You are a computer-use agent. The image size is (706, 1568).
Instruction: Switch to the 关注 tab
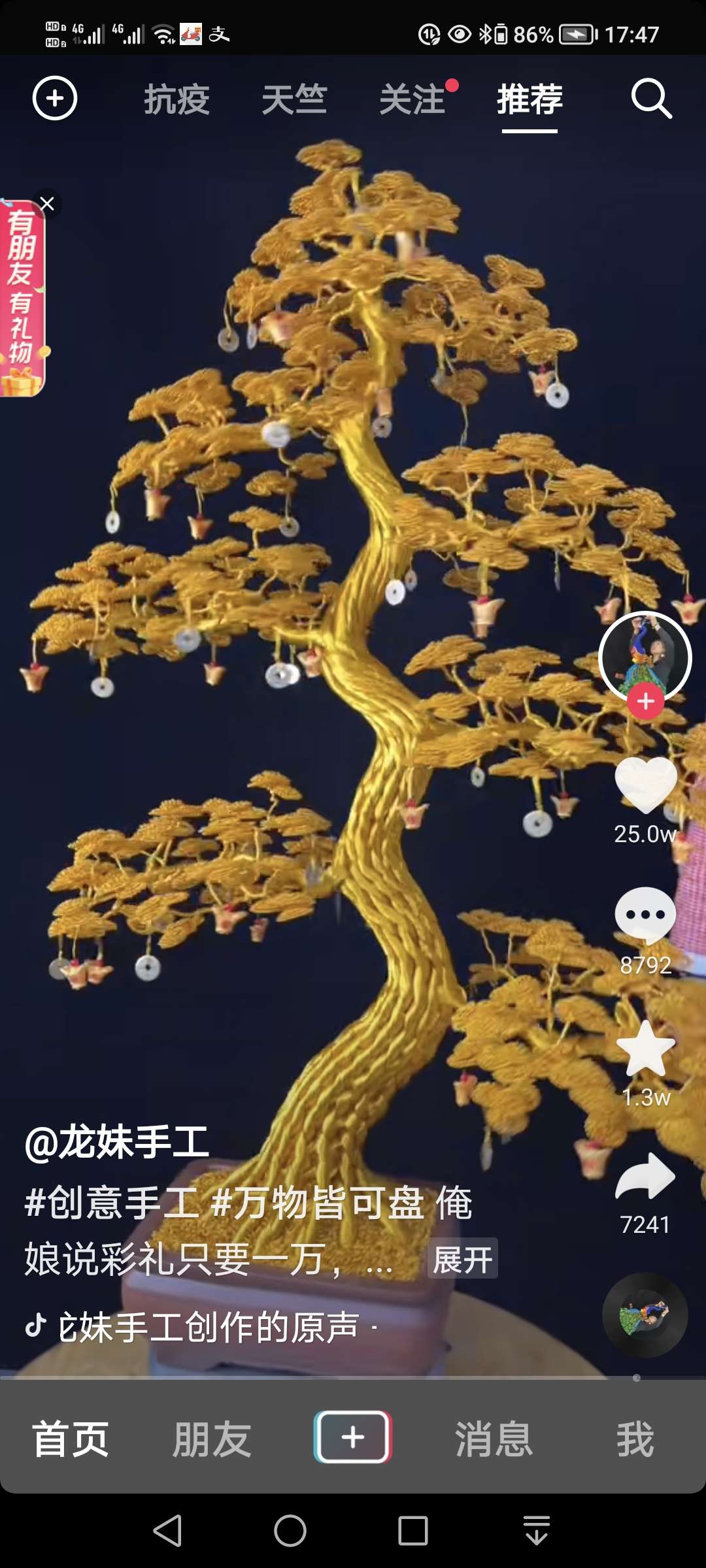click(412, 100)
